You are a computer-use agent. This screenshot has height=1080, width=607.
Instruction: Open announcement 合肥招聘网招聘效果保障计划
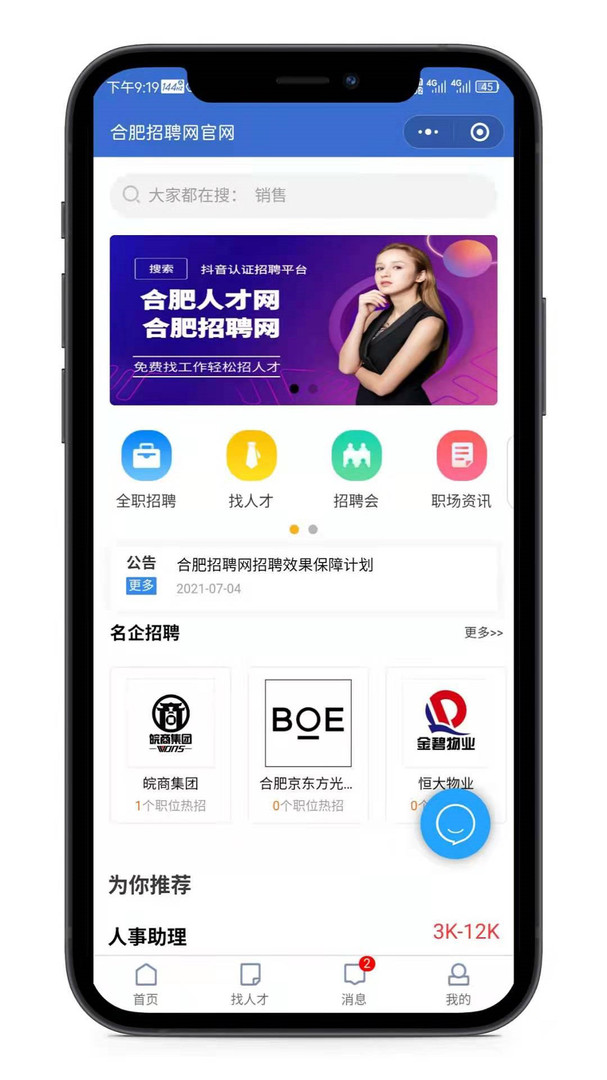click(275, 565)
